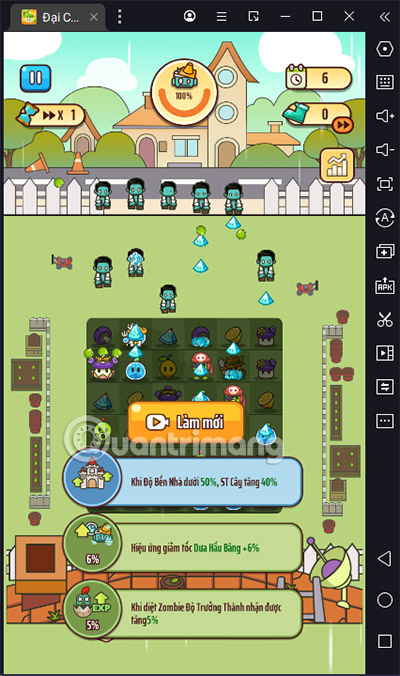Screen dimensions: 400x676
Task: Install an APK file
Action: click(385, 285)
